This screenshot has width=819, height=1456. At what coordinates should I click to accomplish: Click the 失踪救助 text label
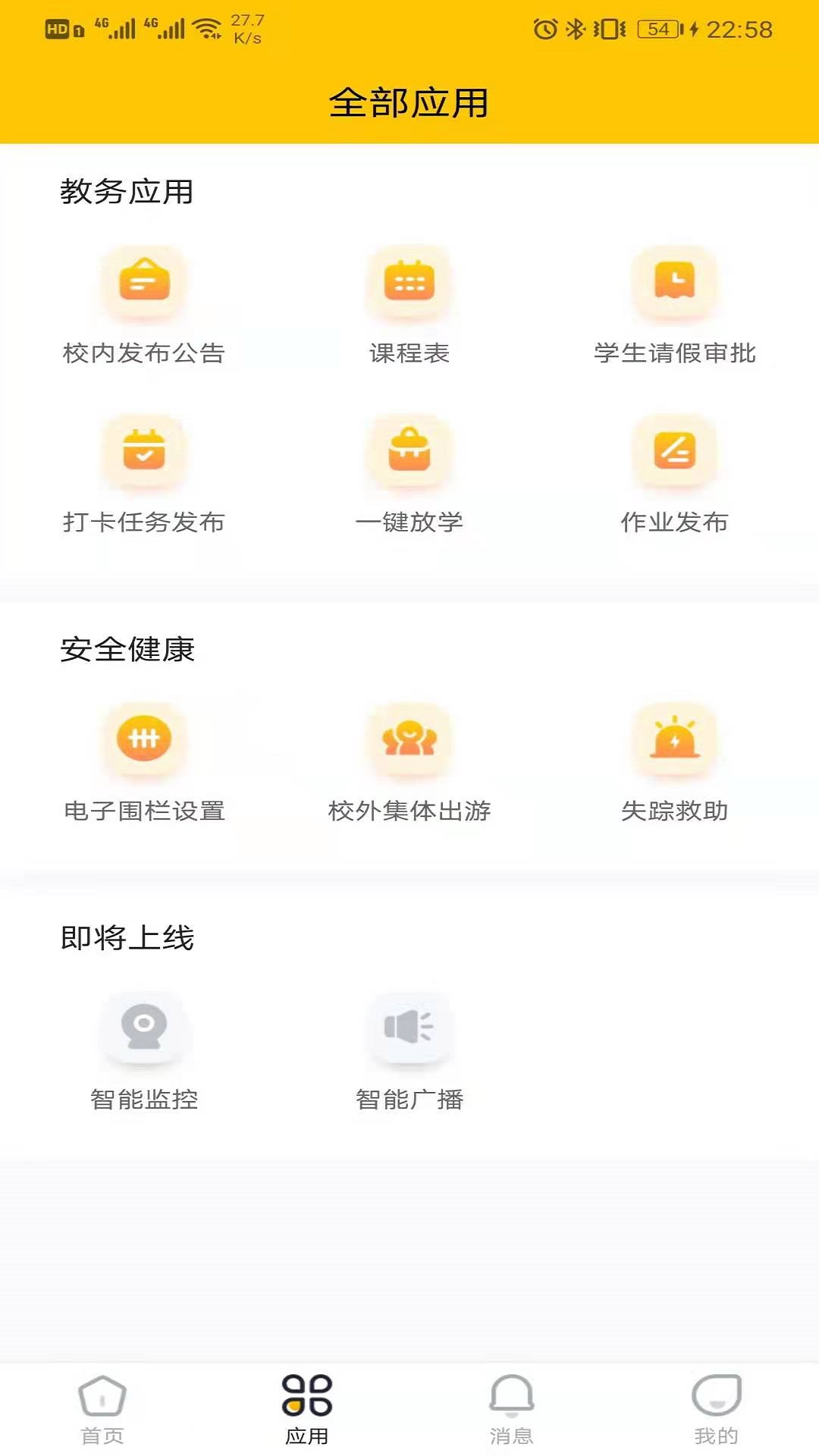pos(673,811)
